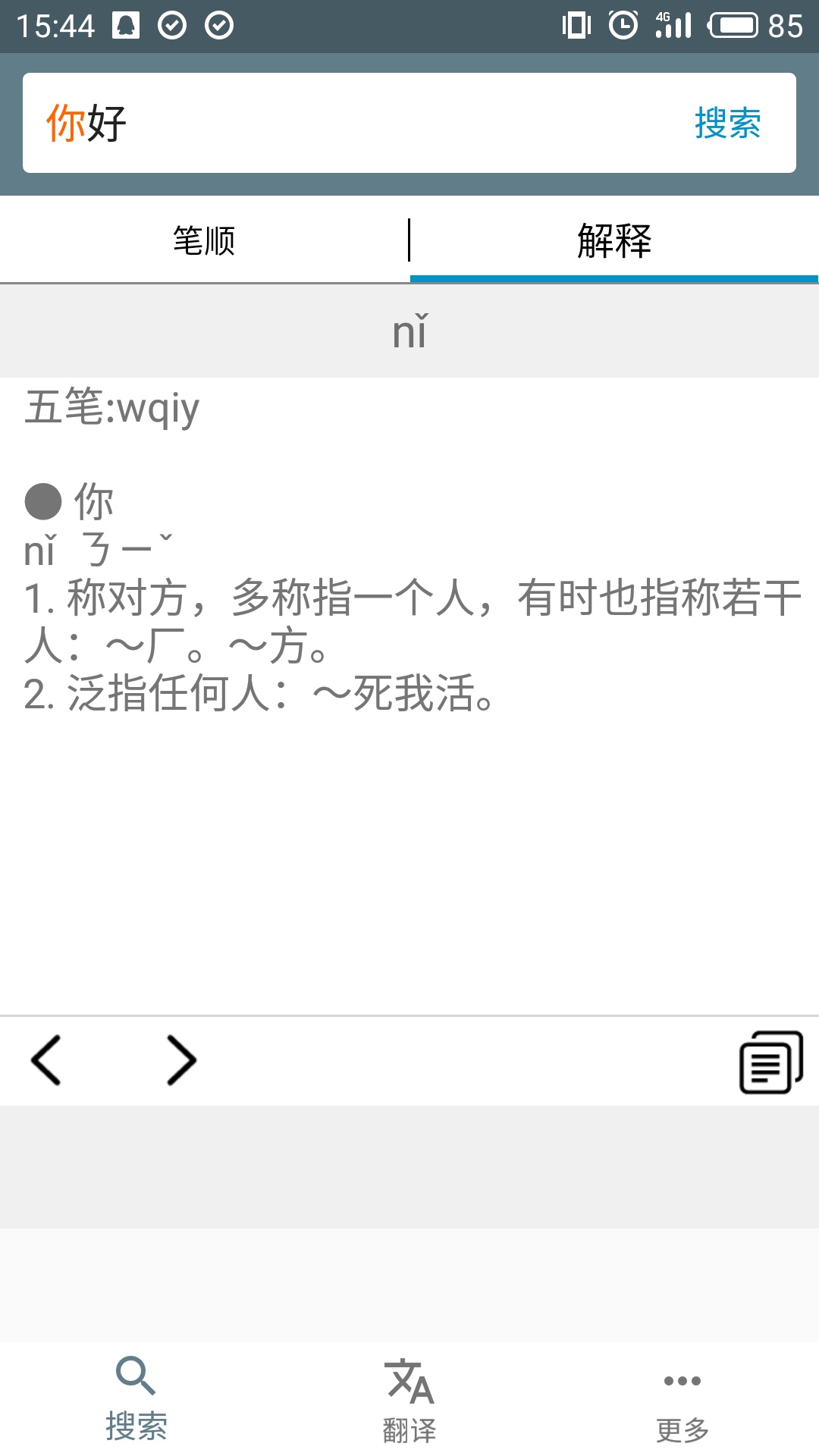Go to the previous character
The height and width of the screenshot is (1456, 819).
point(46,1060)
